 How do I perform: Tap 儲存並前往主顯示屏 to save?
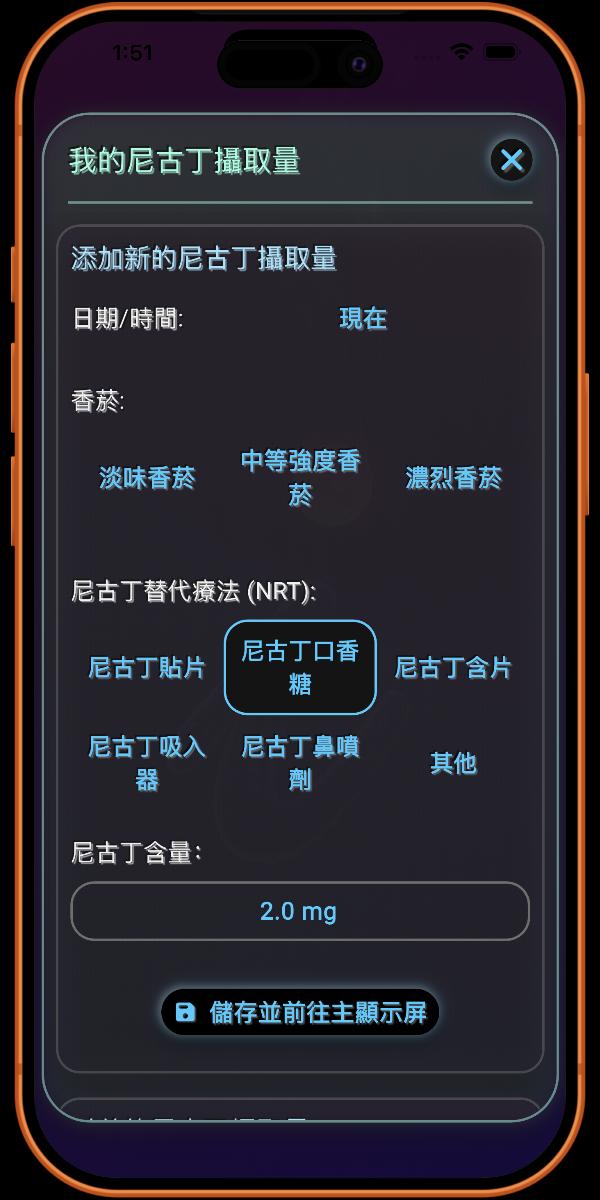click(300, 1012)
